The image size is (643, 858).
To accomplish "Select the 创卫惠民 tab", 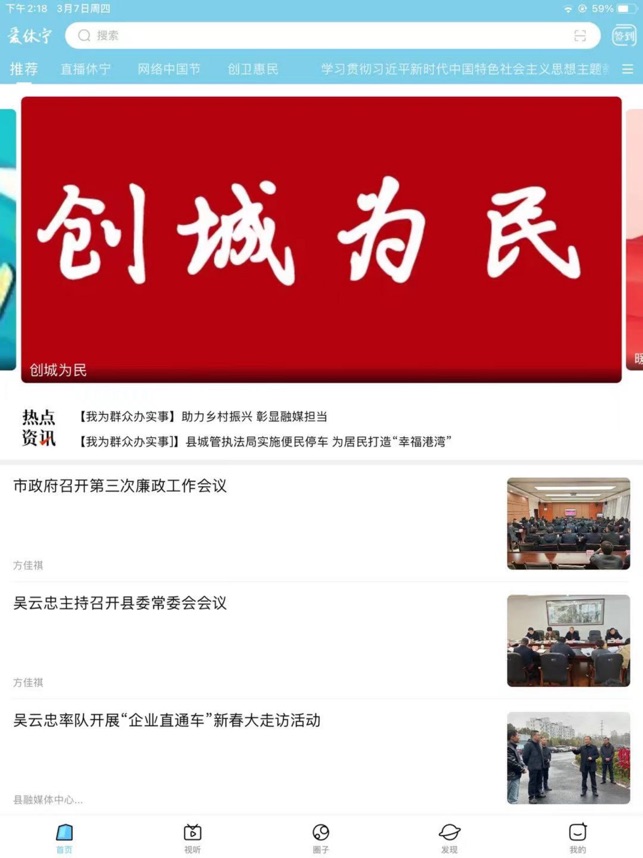I will pos(253,70).
